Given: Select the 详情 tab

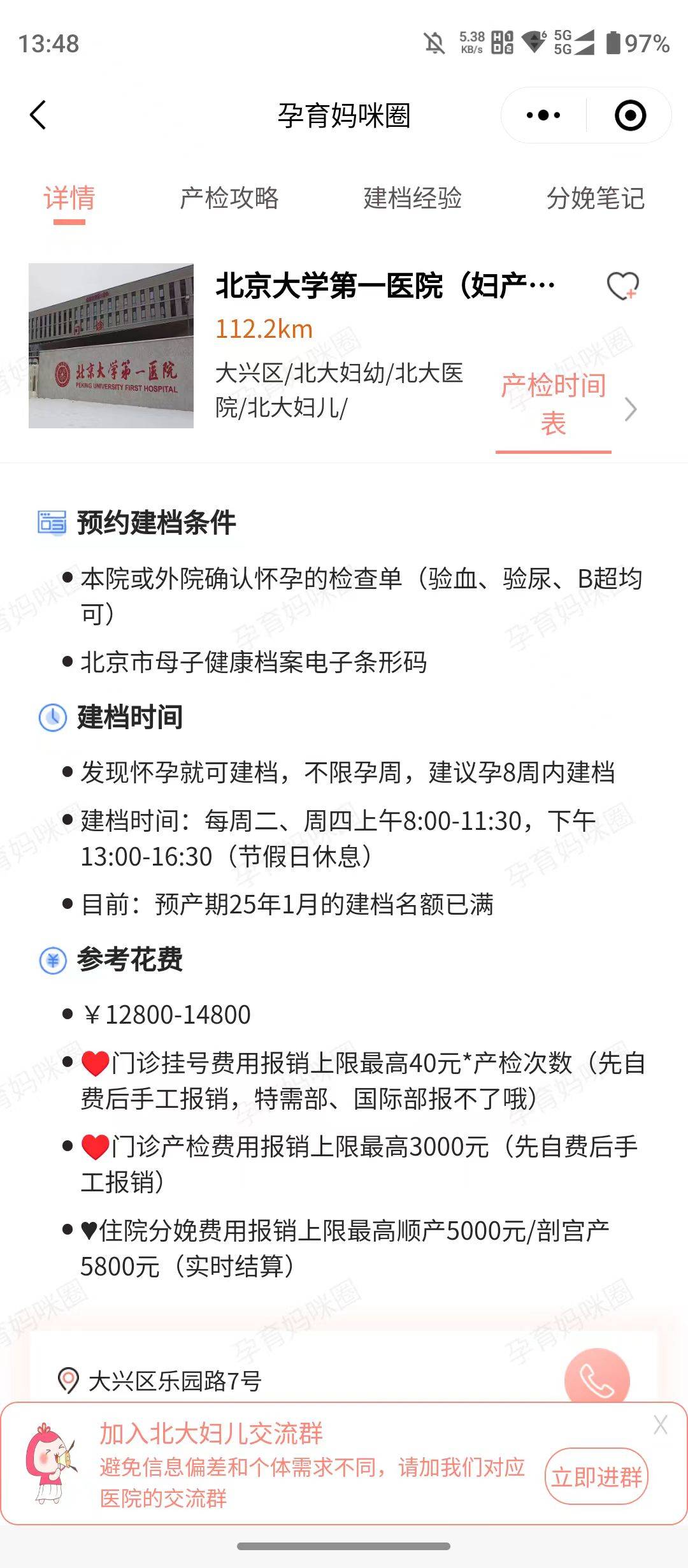Looking at the screenshot, I should click(x=69, y=198).
